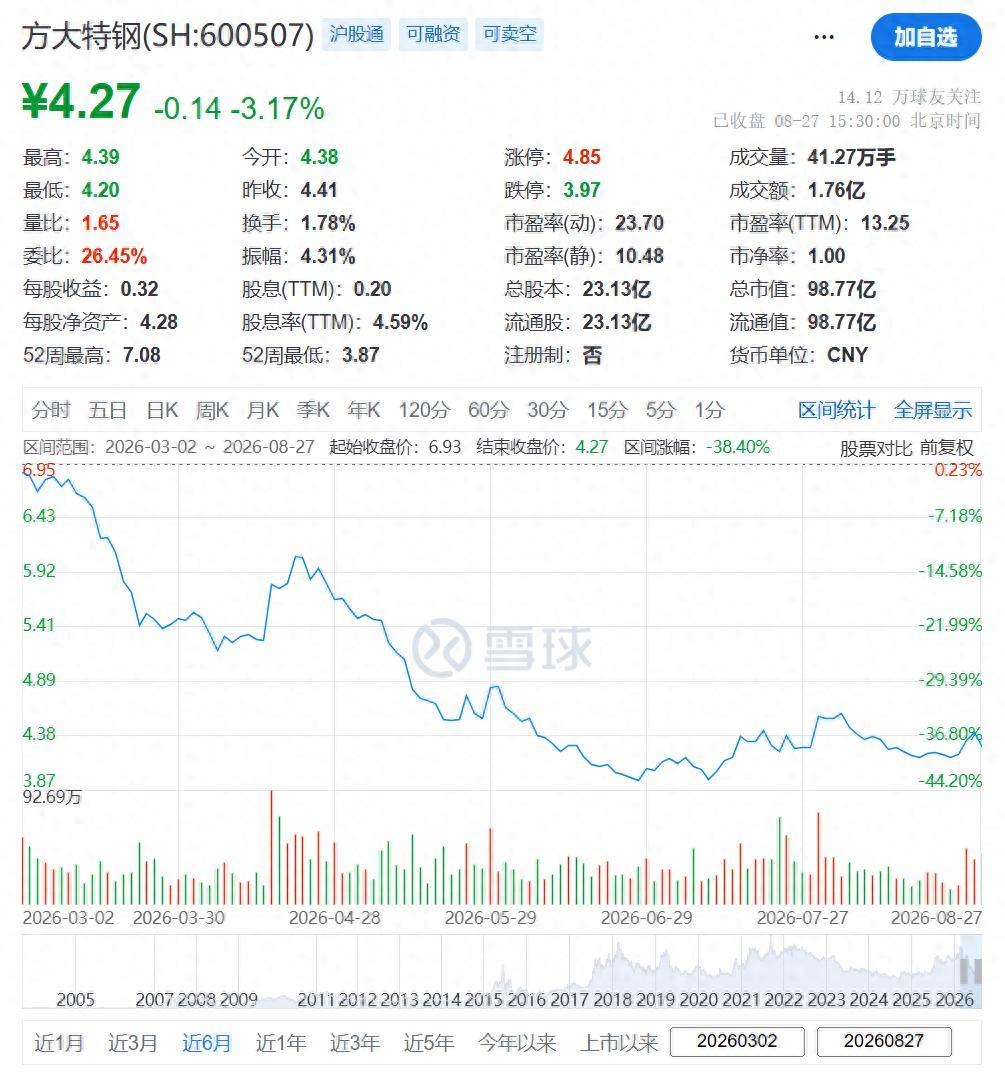Choose the 近1月 time range
This screenshot has height=1075, width=1005.
(x=59, y=1043)
